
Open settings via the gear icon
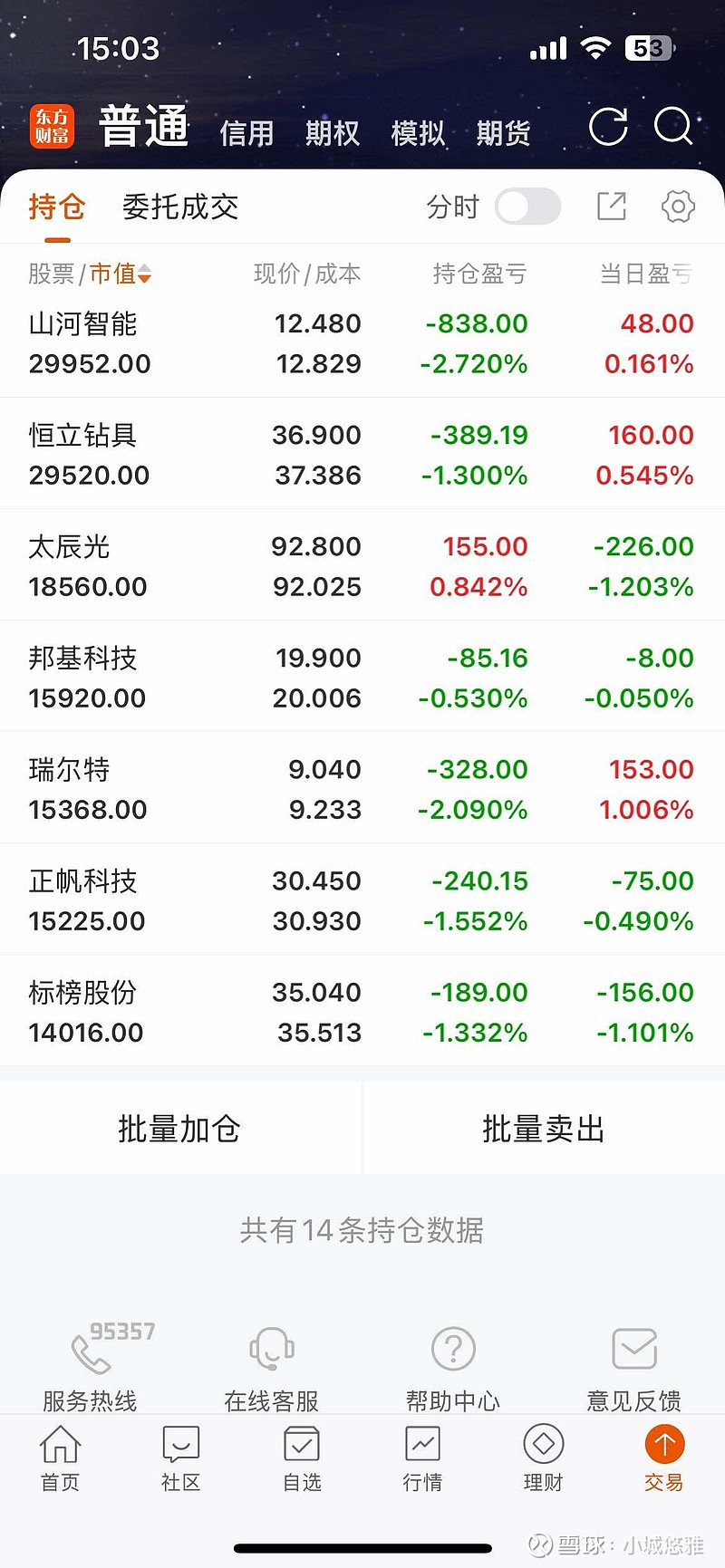pos(677,207)
